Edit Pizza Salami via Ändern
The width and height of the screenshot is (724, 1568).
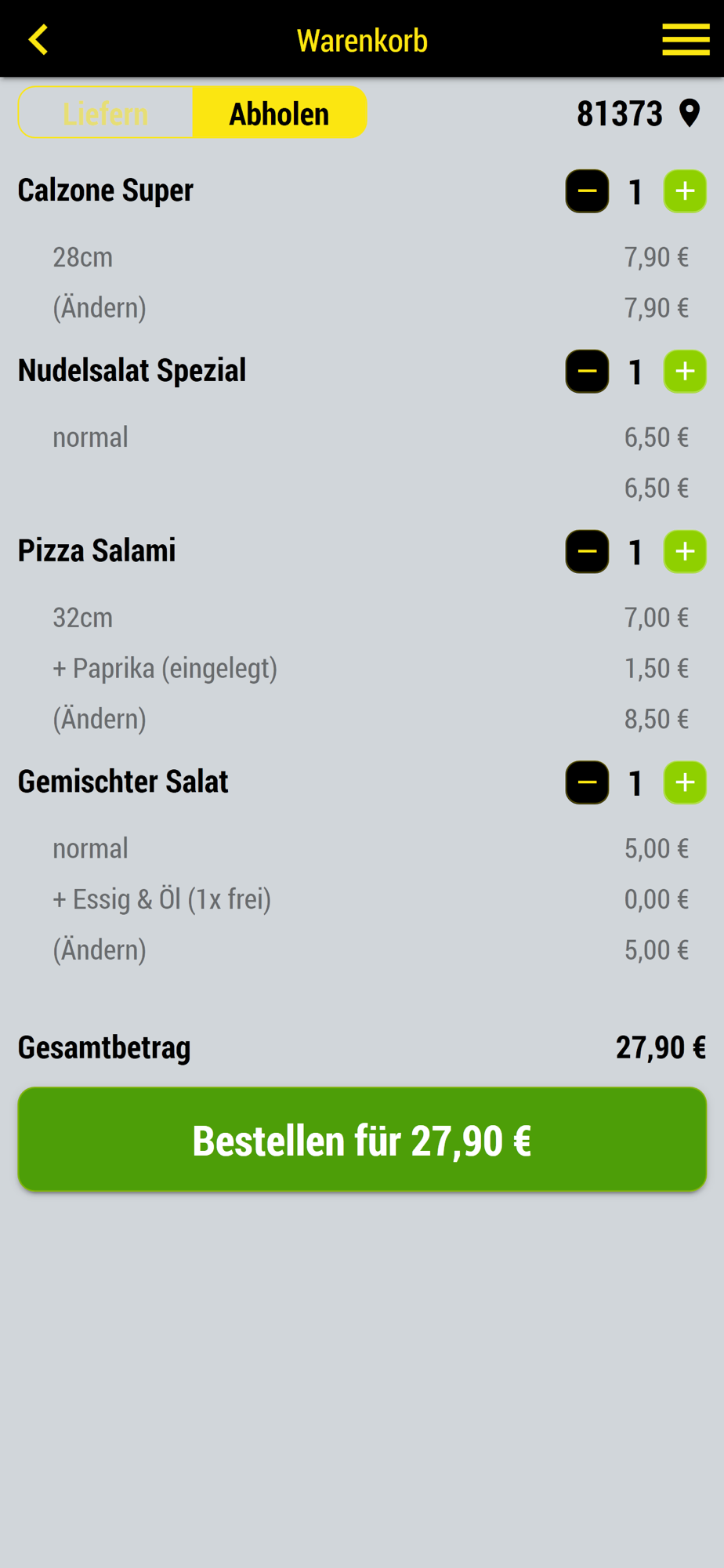pyautogui.click(x=100, y=719)
